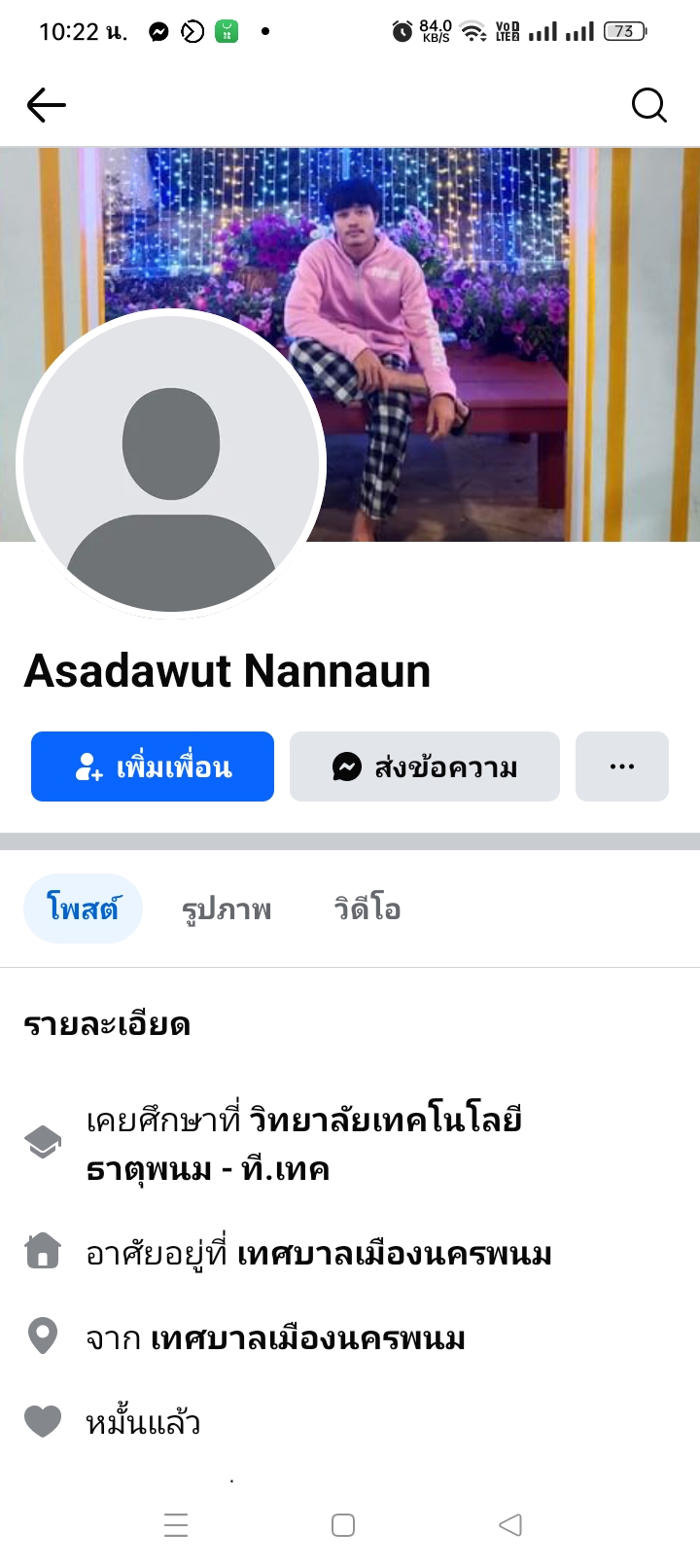This screenshot has height=1568, width=700.
Task: Open the profile picture
Action: [x=171, y=465]
